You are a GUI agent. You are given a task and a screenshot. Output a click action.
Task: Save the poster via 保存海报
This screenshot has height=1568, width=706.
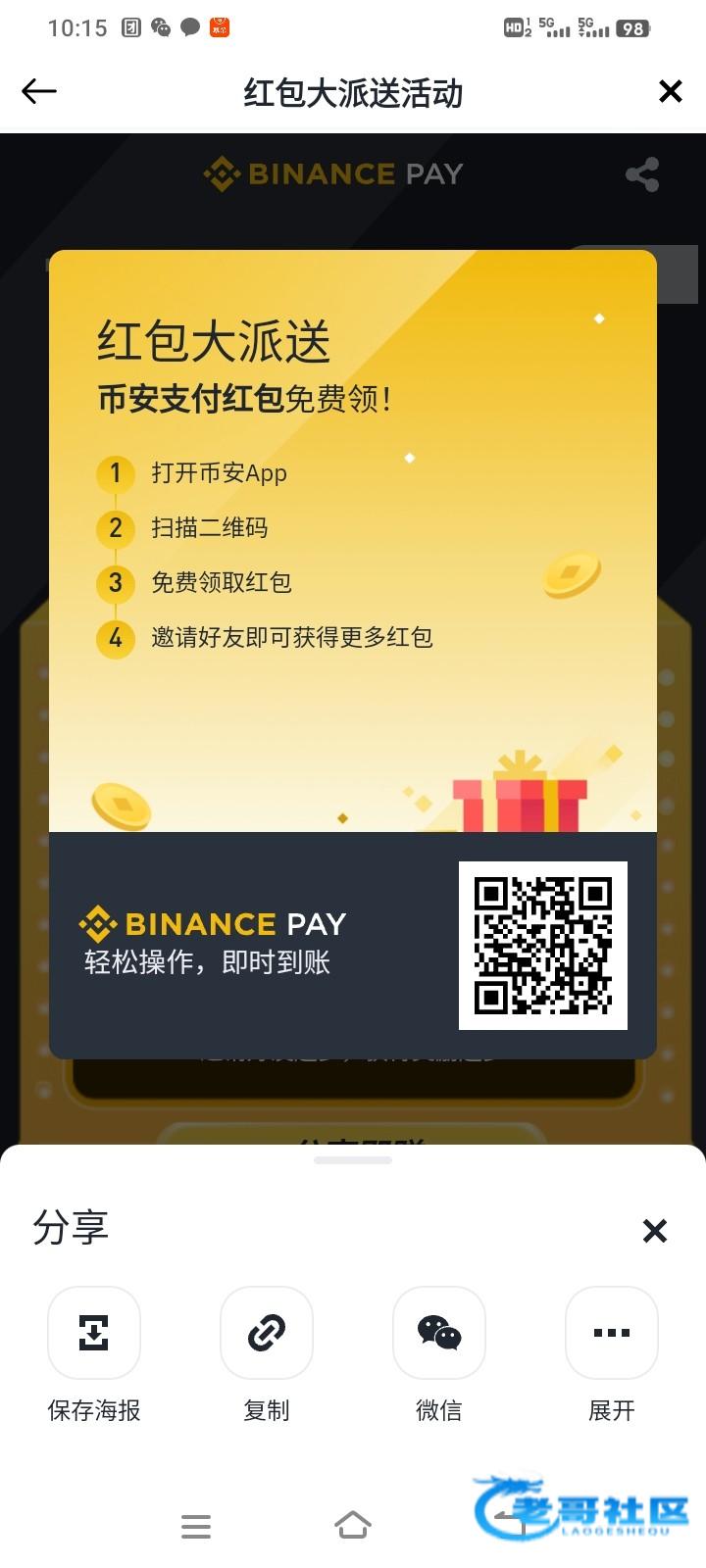pos(94,1333)
